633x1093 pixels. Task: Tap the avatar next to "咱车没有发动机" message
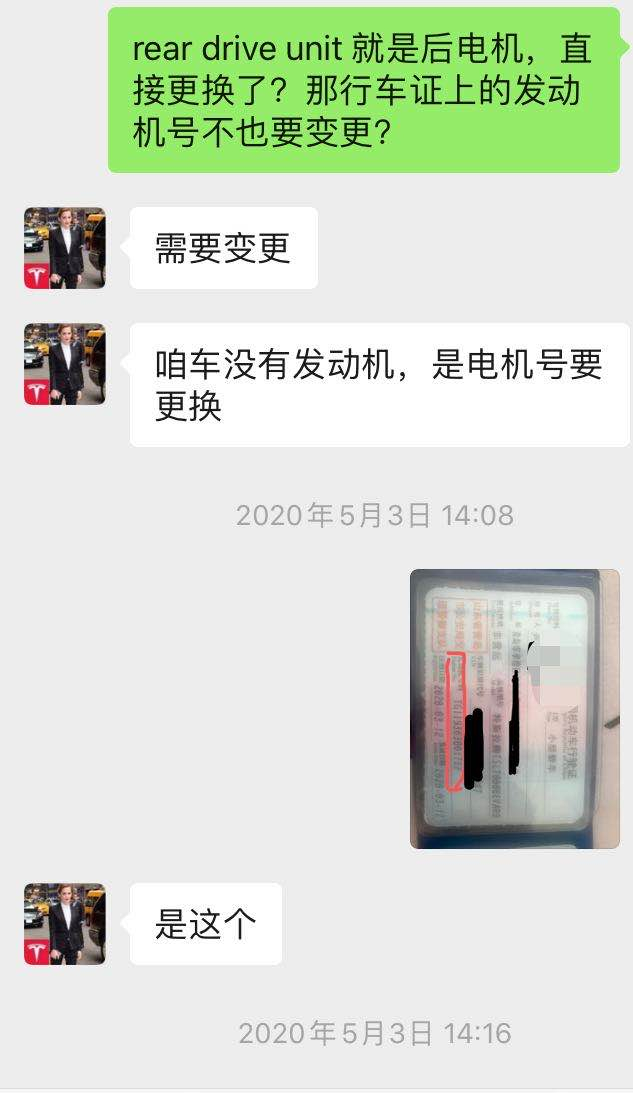[x=65, y=364]
